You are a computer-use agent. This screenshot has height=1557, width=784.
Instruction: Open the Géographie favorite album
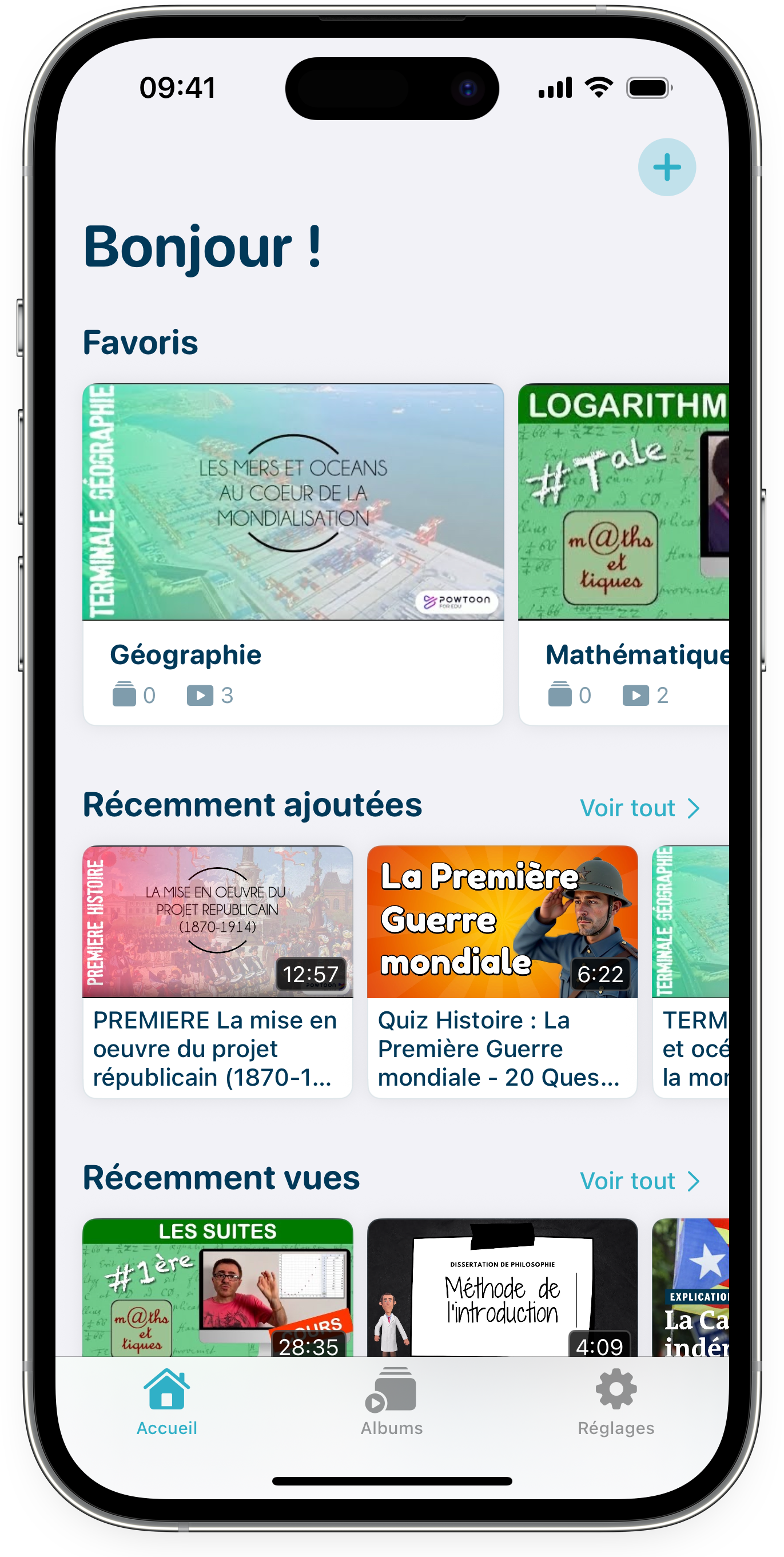tap(293, 553)
